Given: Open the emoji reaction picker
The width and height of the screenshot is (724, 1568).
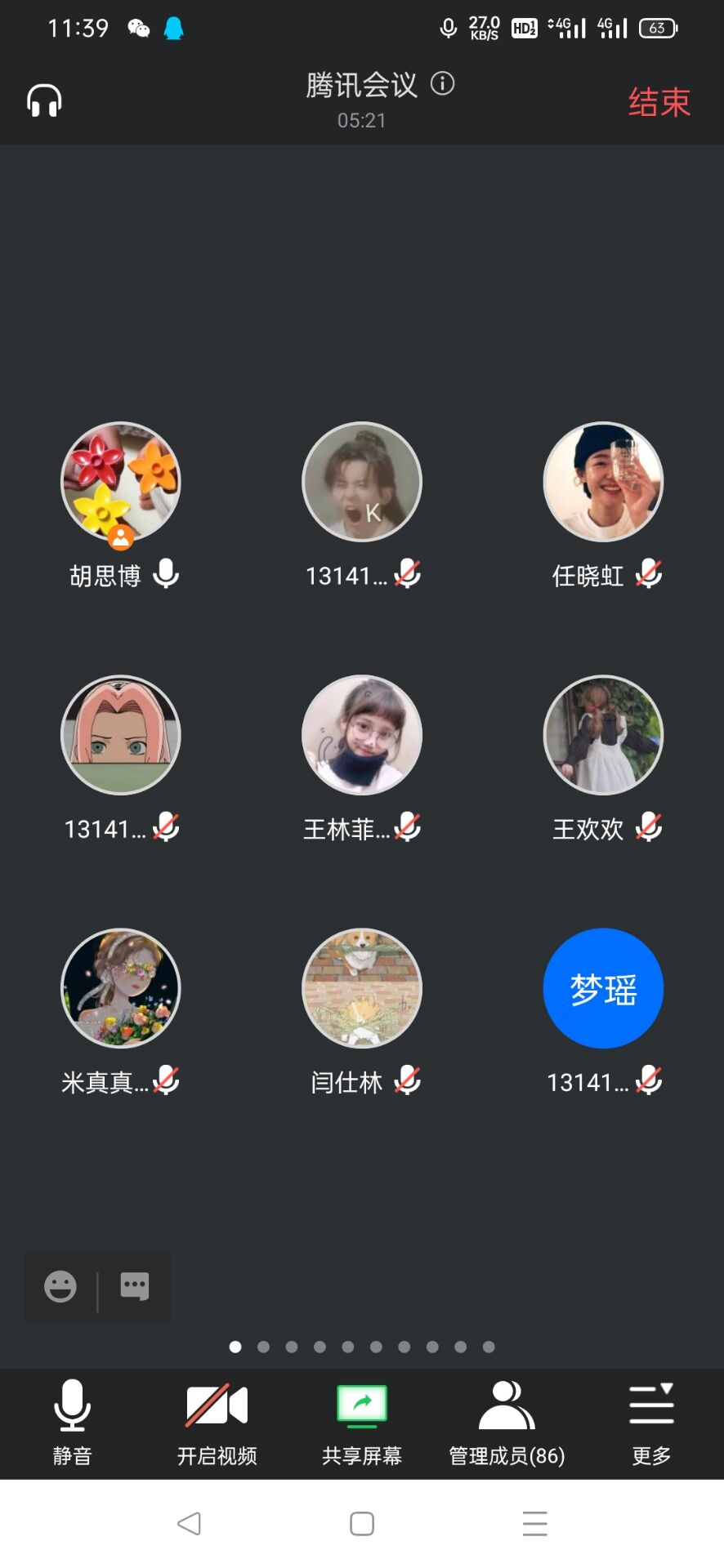Looking at the screenshot, I should [60, 1286].
